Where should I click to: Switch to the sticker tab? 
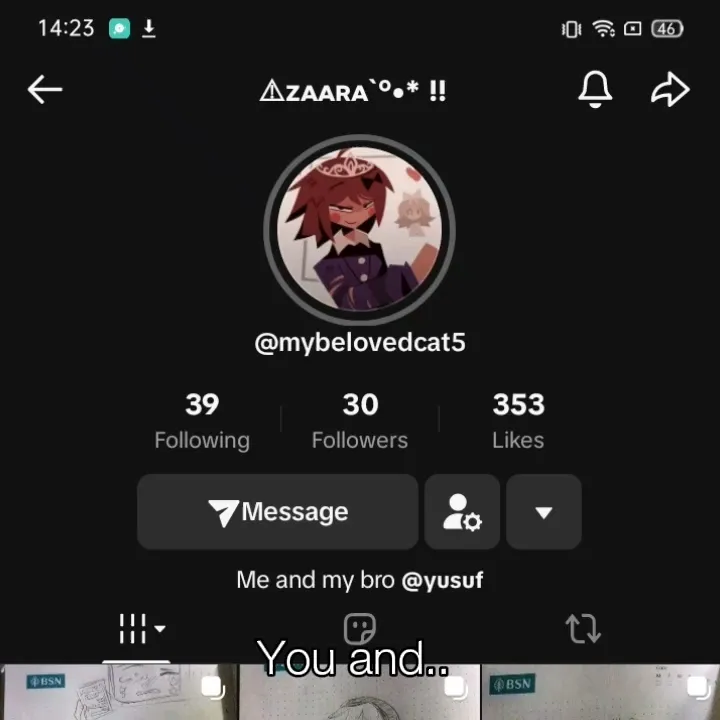[360, 629]
